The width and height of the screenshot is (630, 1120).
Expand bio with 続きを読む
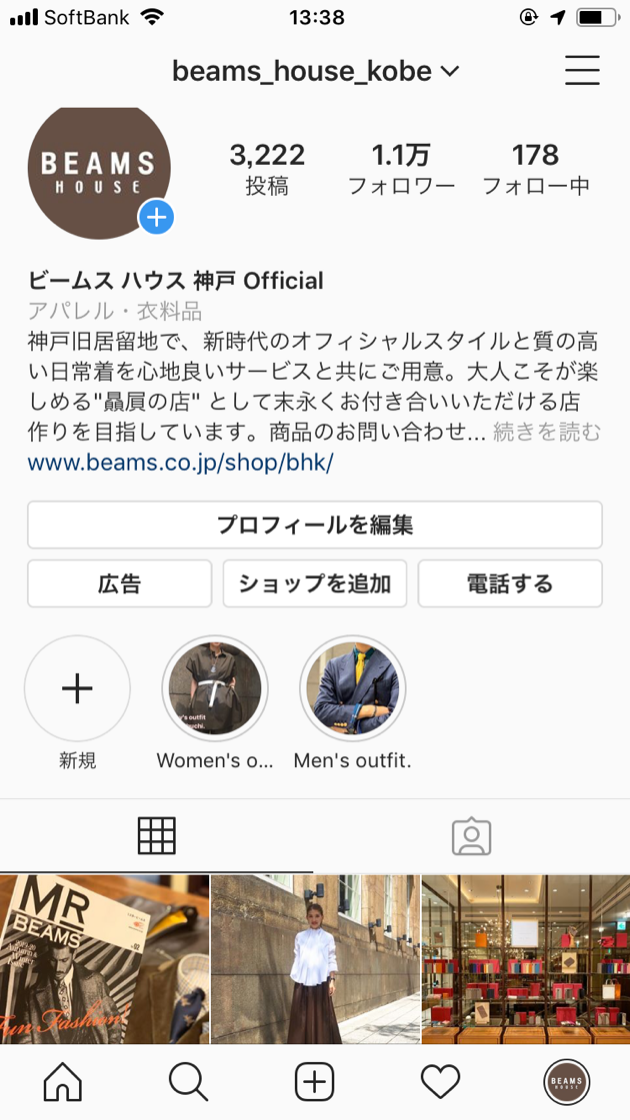547,433
